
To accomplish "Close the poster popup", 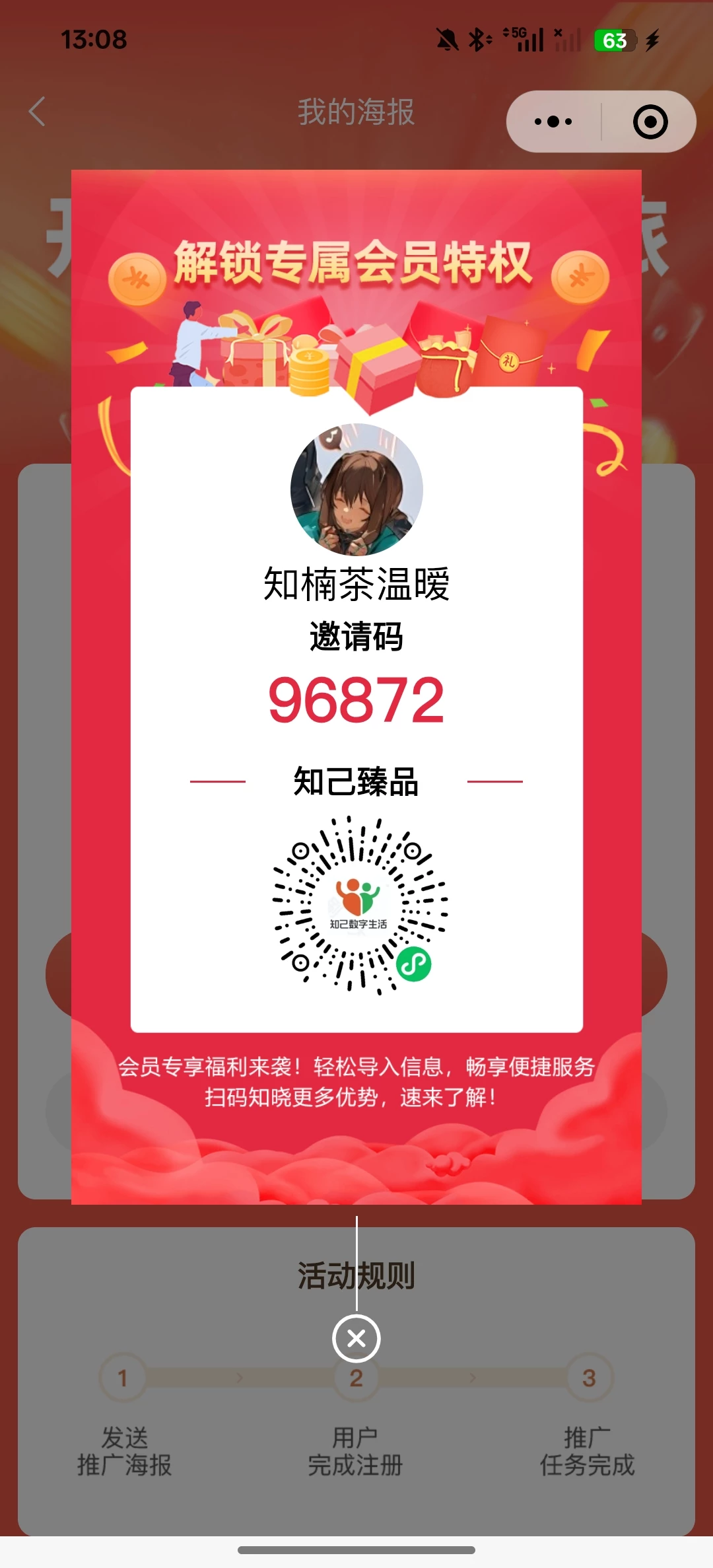I will click(x=356, y=1338).
